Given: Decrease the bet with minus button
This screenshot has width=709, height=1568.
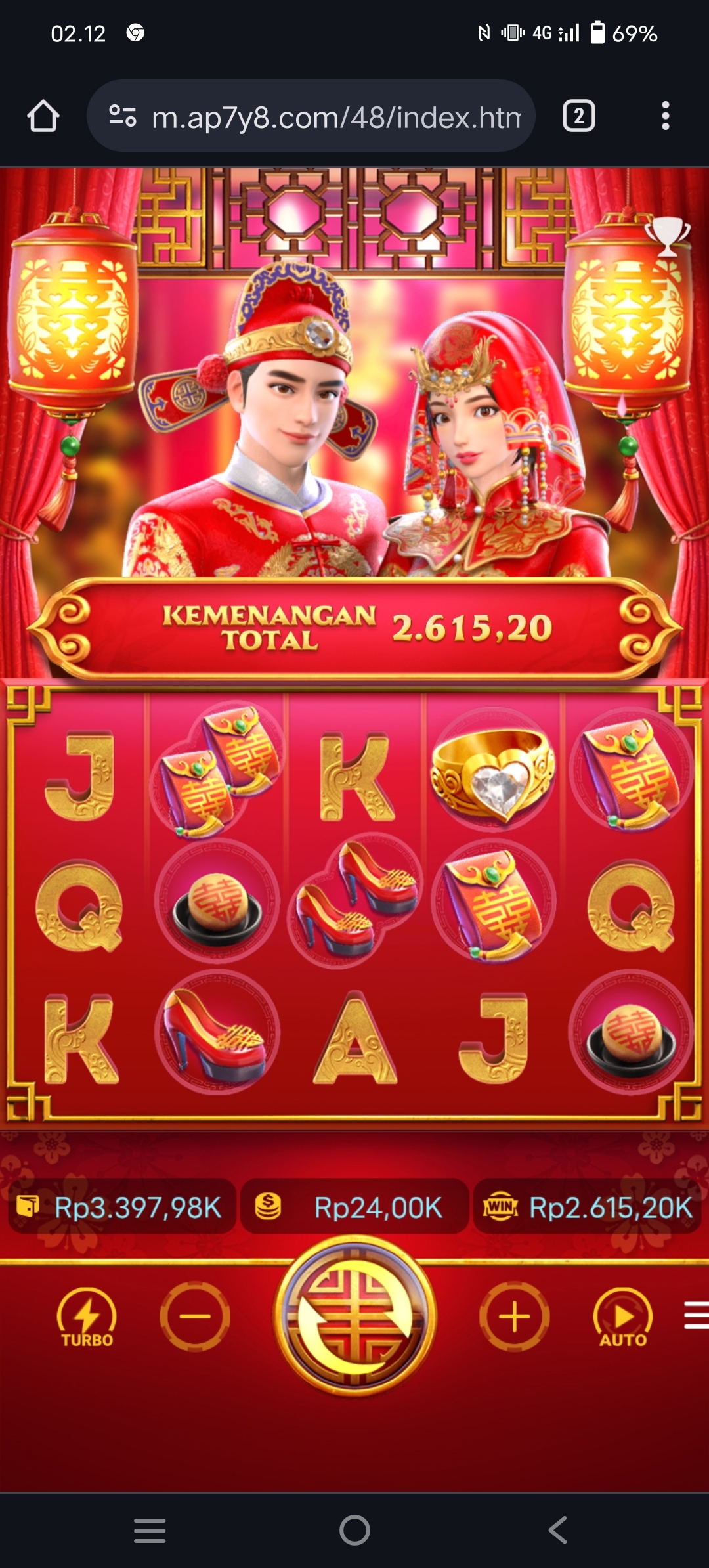Looking at the screenshot, I should pyautogui.click(x=195, y=1316).
